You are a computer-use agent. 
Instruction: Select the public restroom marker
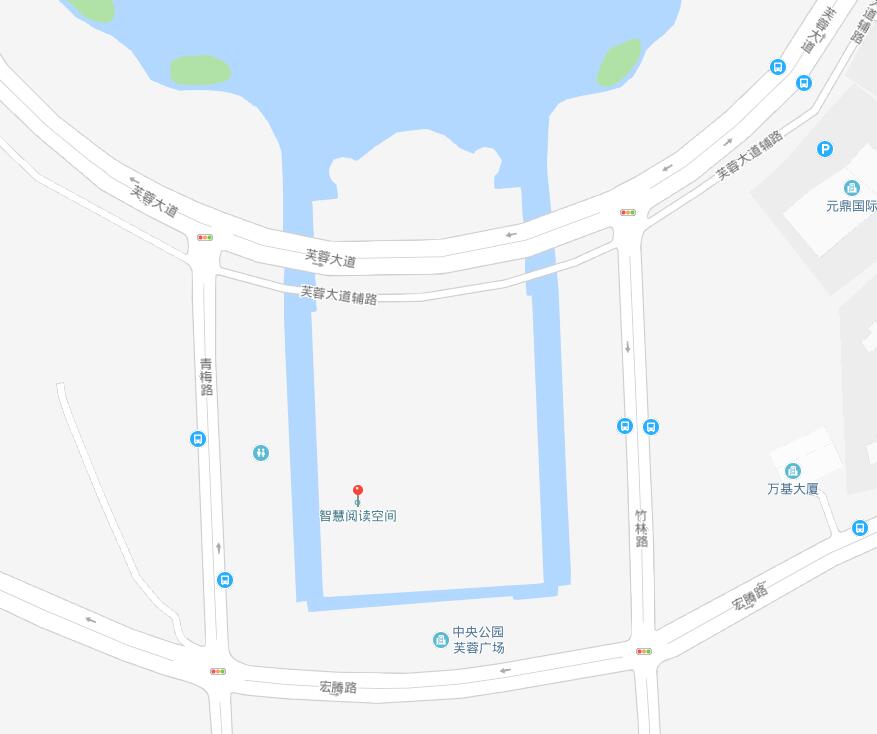tap(261, 453)
